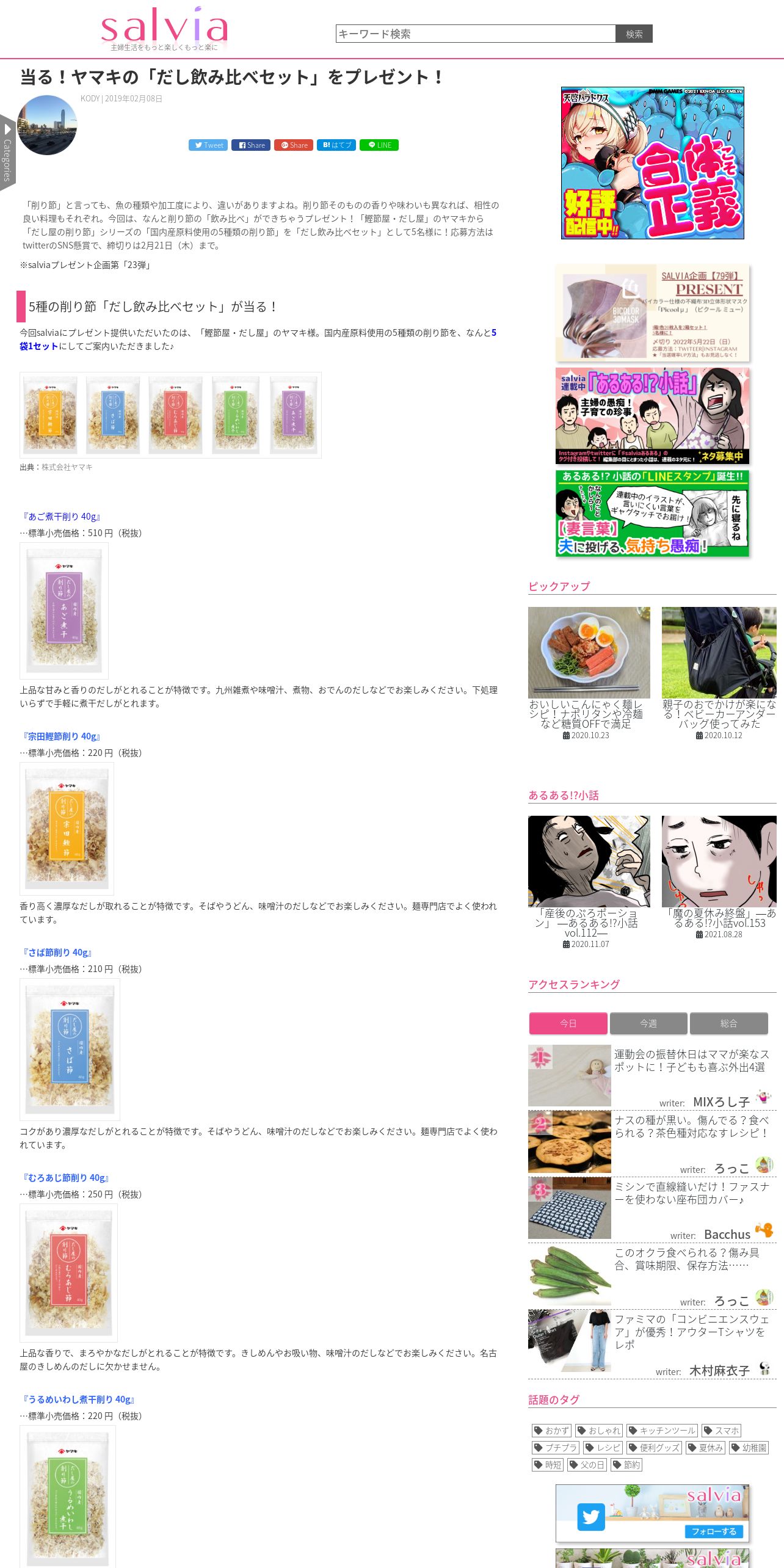Open the 株式会社ヤマキ source link

[67, 467]
